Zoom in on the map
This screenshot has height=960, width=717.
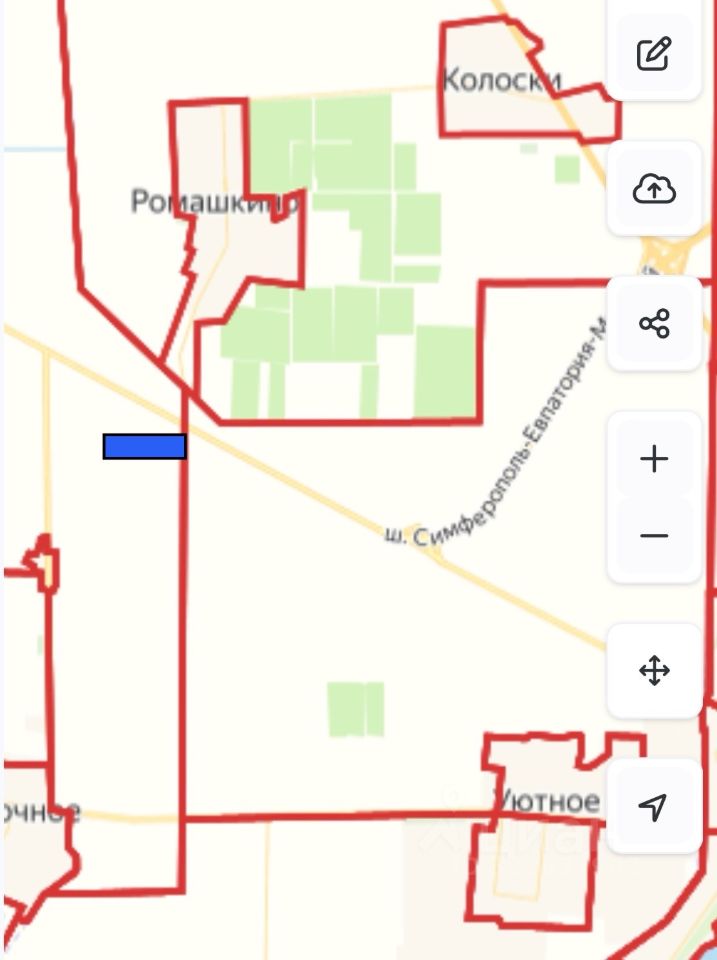coord(654,460)
